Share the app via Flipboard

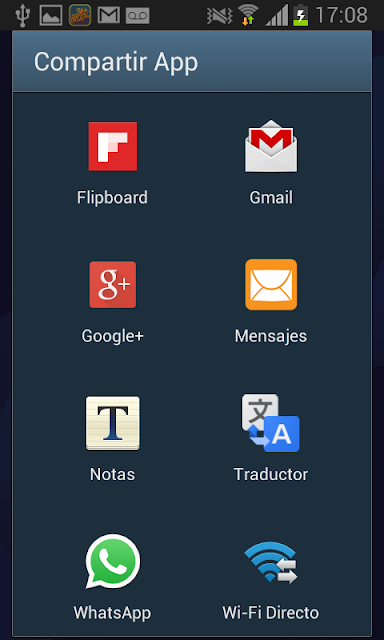(113, 163)
